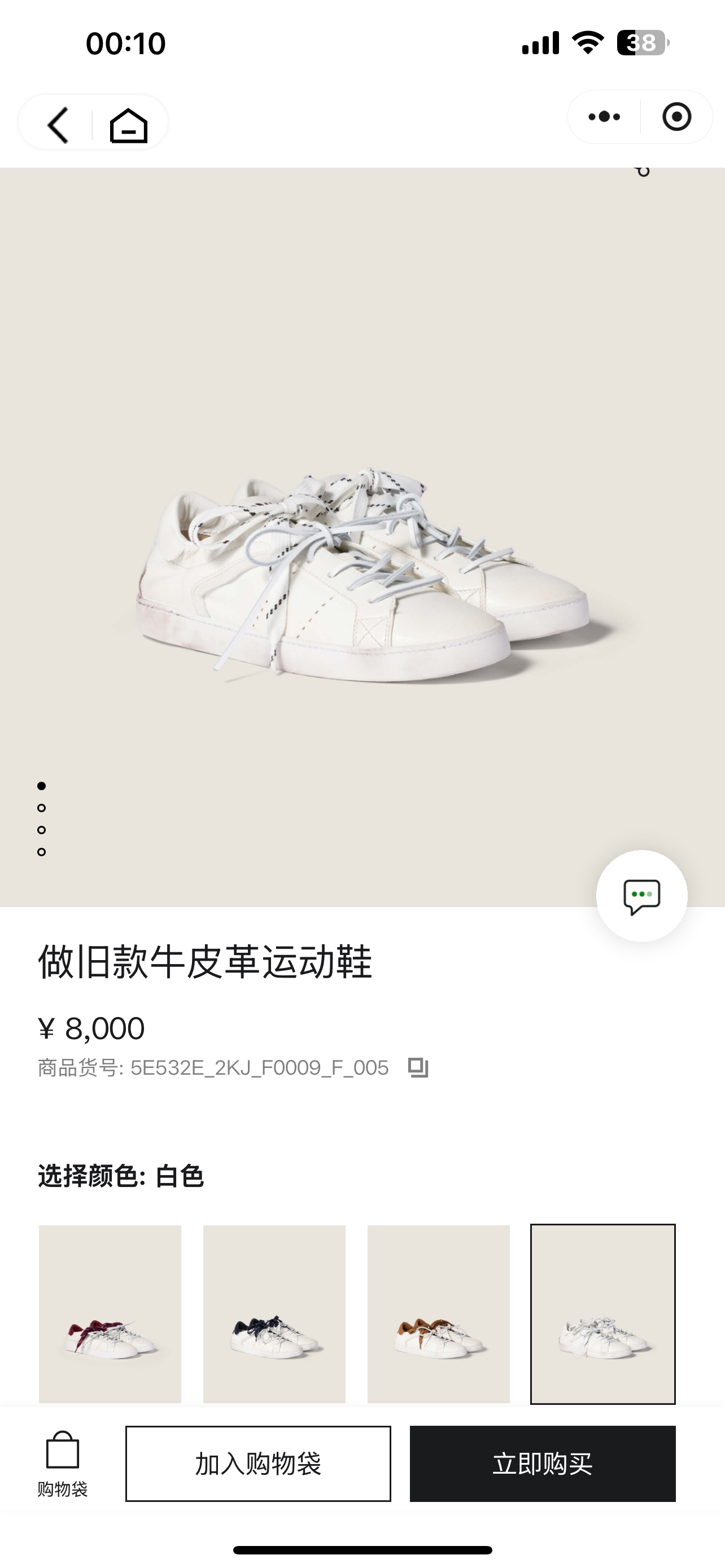Select the burgundy lace sneaker color

(x=110, y=1313)
